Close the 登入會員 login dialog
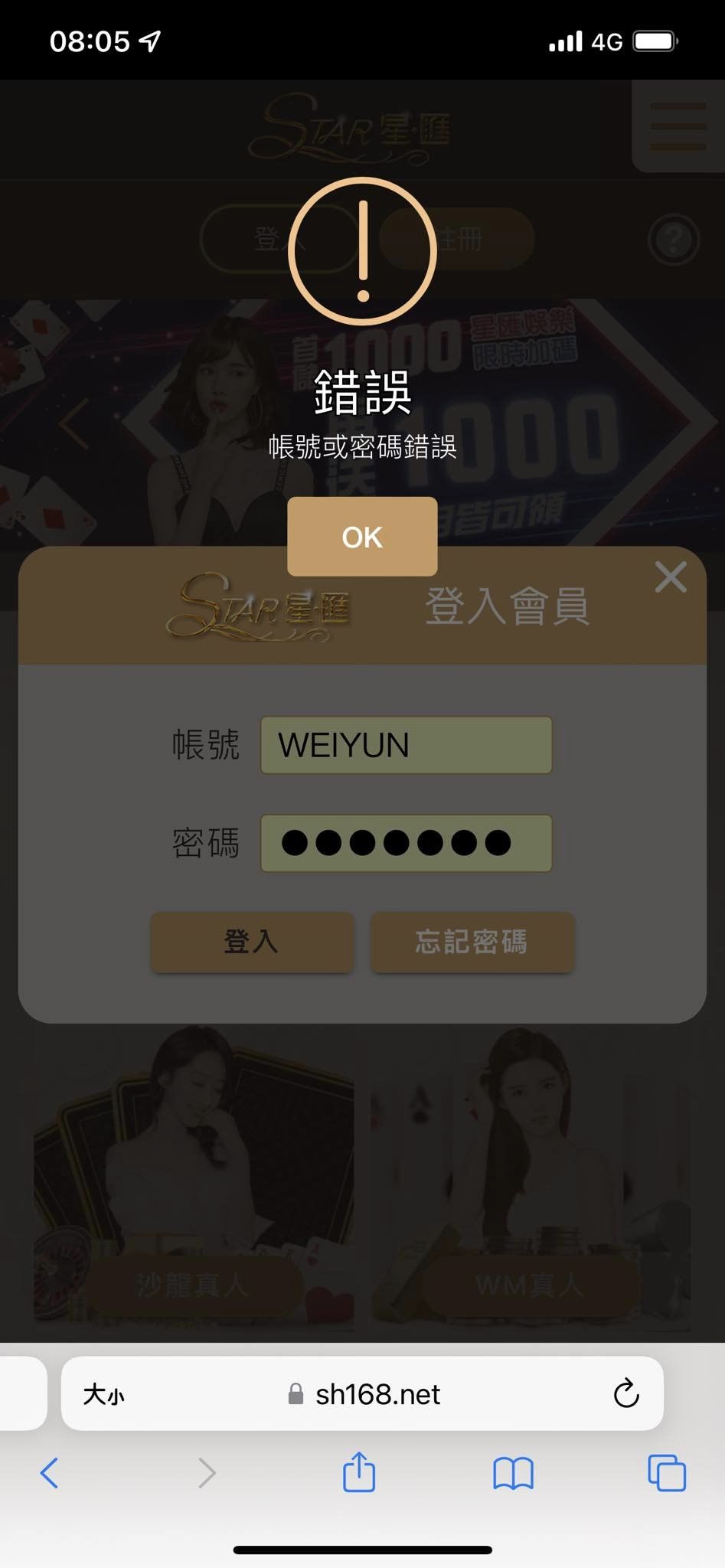Viewport: 725px width, 1568px height. pos(671,577)
